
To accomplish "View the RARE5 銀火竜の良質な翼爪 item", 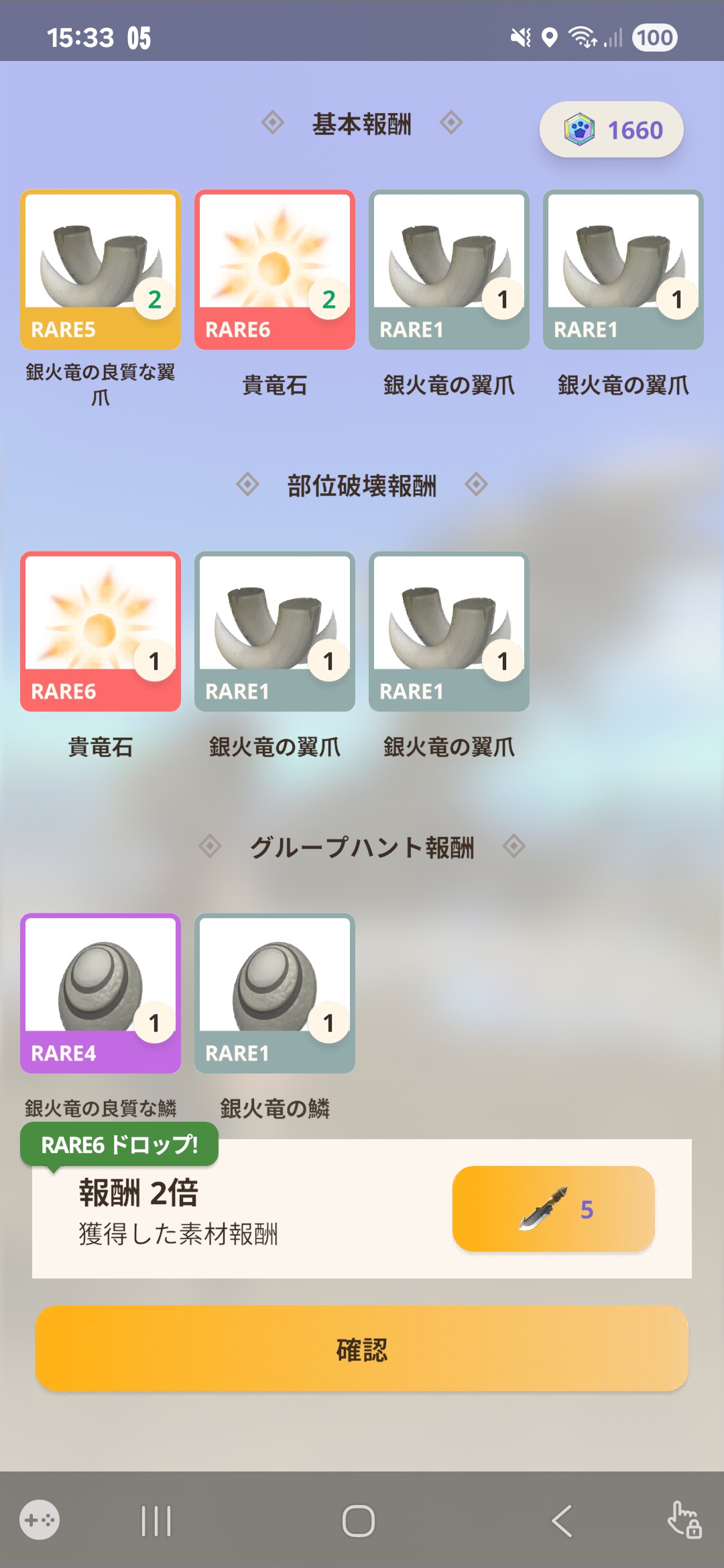I will point(101,269).
